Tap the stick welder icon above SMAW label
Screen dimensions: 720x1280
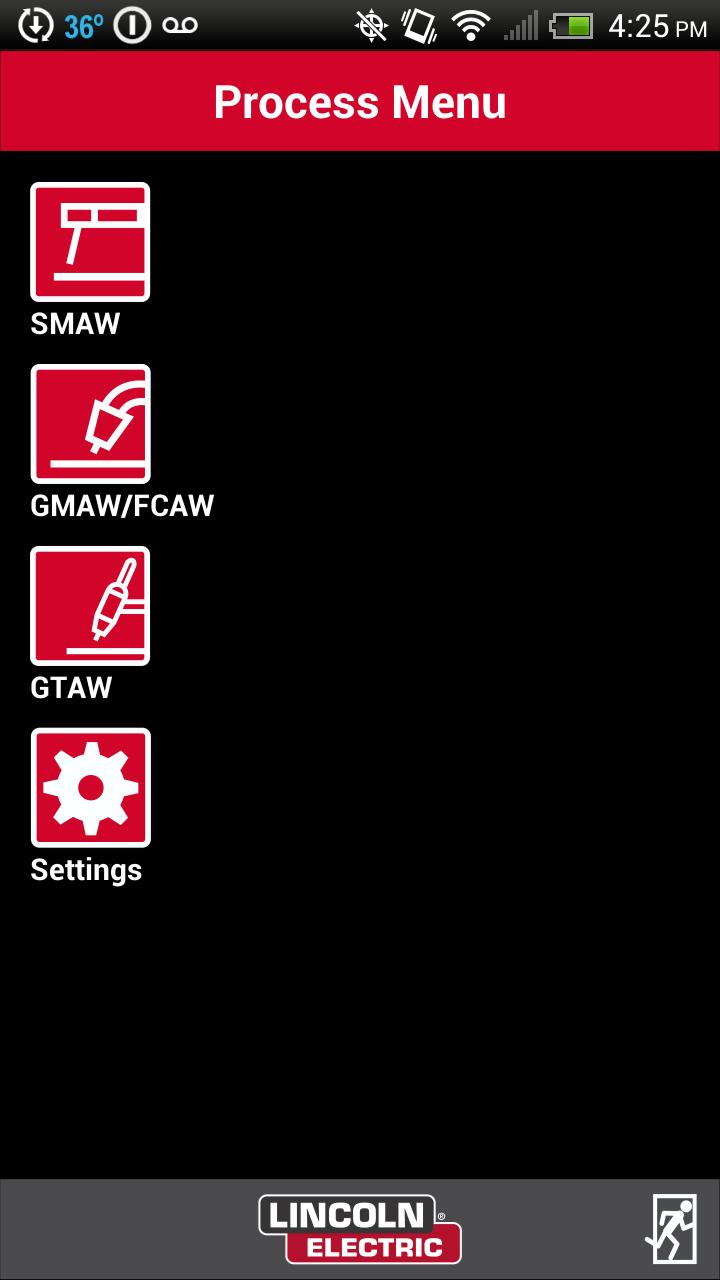(89, 240)
